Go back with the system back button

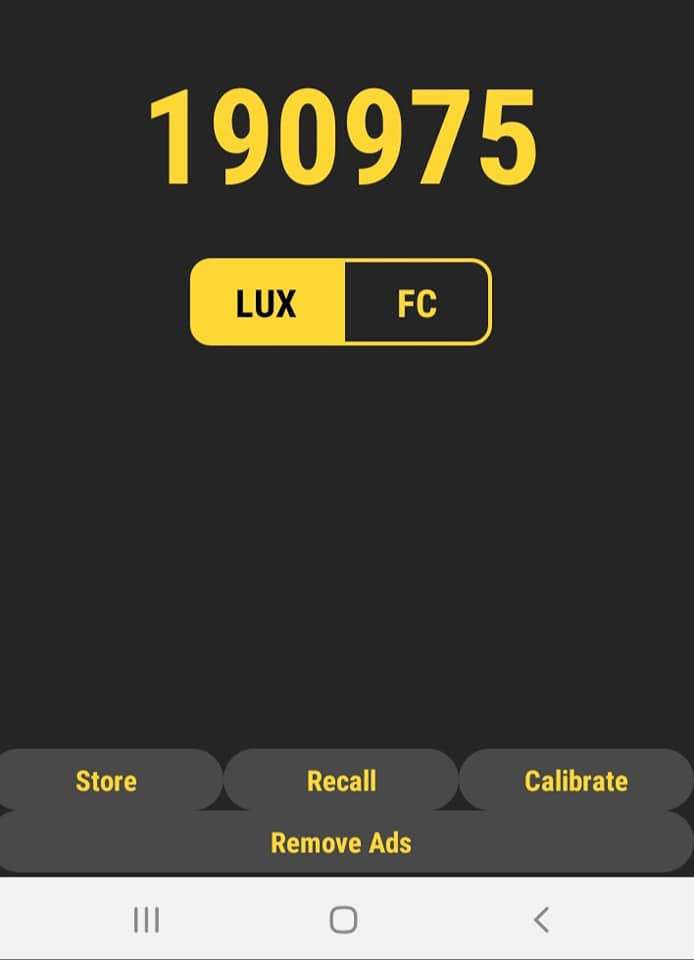tap(541, 919)
